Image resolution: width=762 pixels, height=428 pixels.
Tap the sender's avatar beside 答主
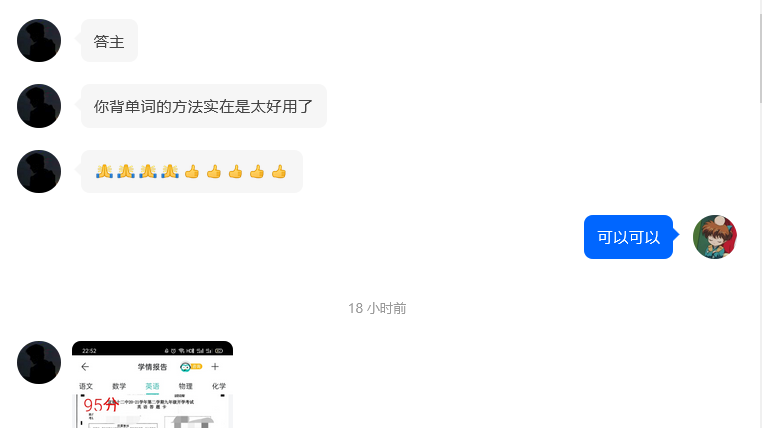pyautogui.click(x=39, y=40)
